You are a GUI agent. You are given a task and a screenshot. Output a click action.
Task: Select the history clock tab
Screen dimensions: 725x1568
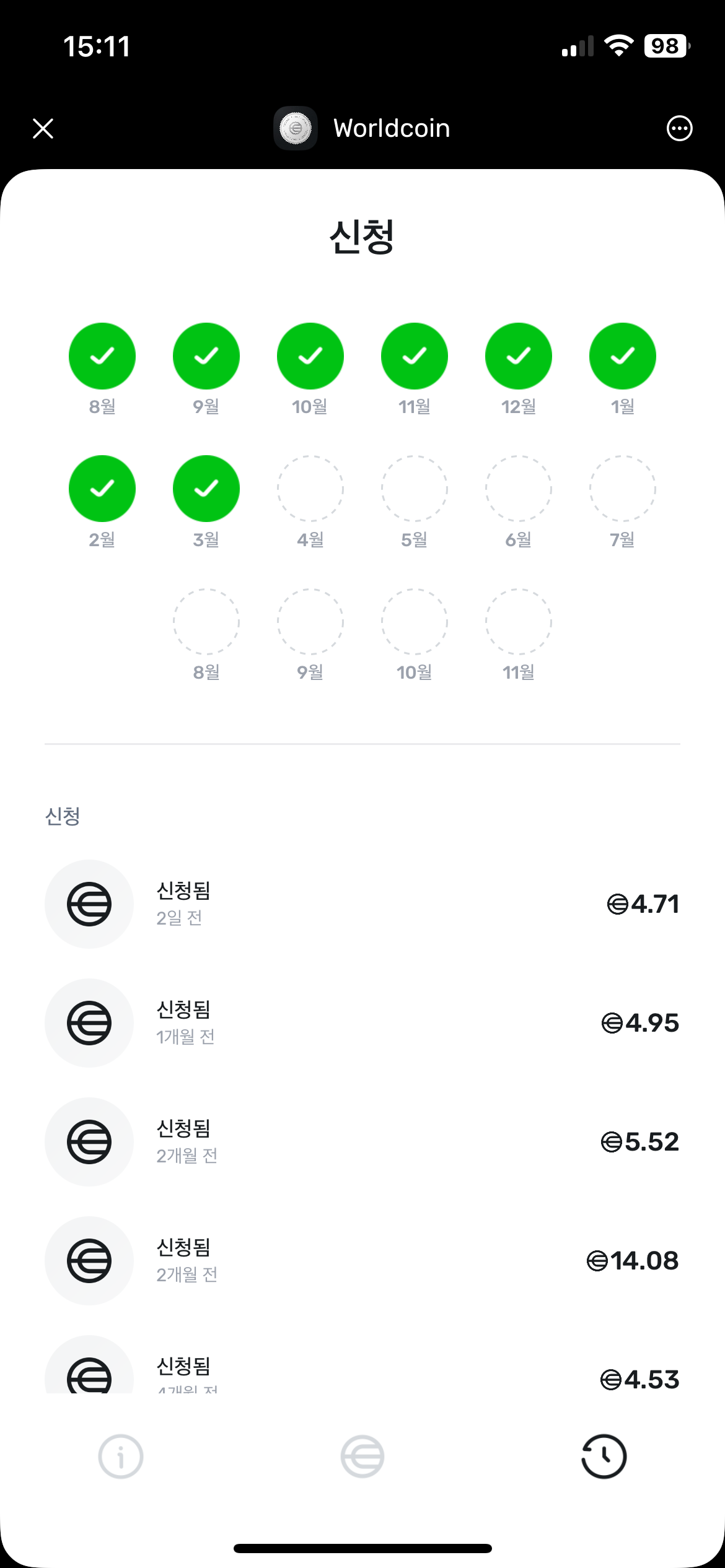pyautogui.click(x=604, y=1457)
